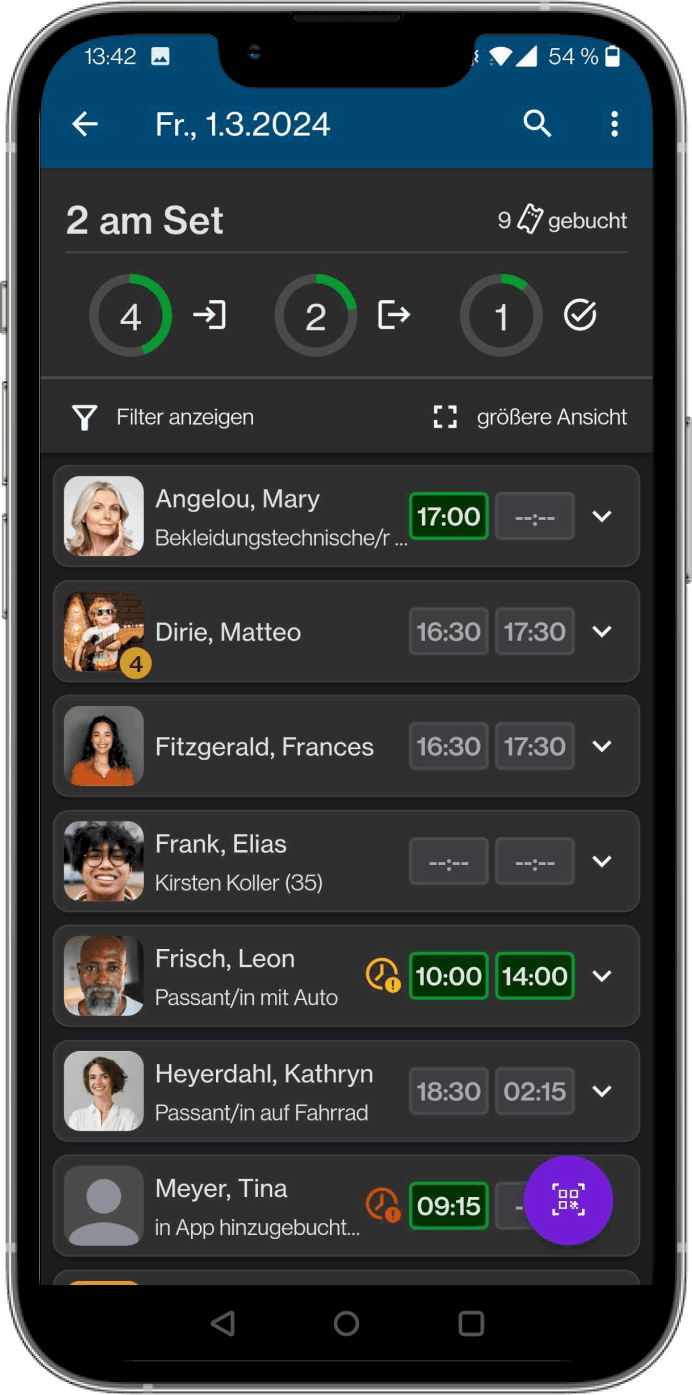Open Fitzgerald, Frances' row
Viewport: 692px width, 1395px height.
(x=346, y=746)
